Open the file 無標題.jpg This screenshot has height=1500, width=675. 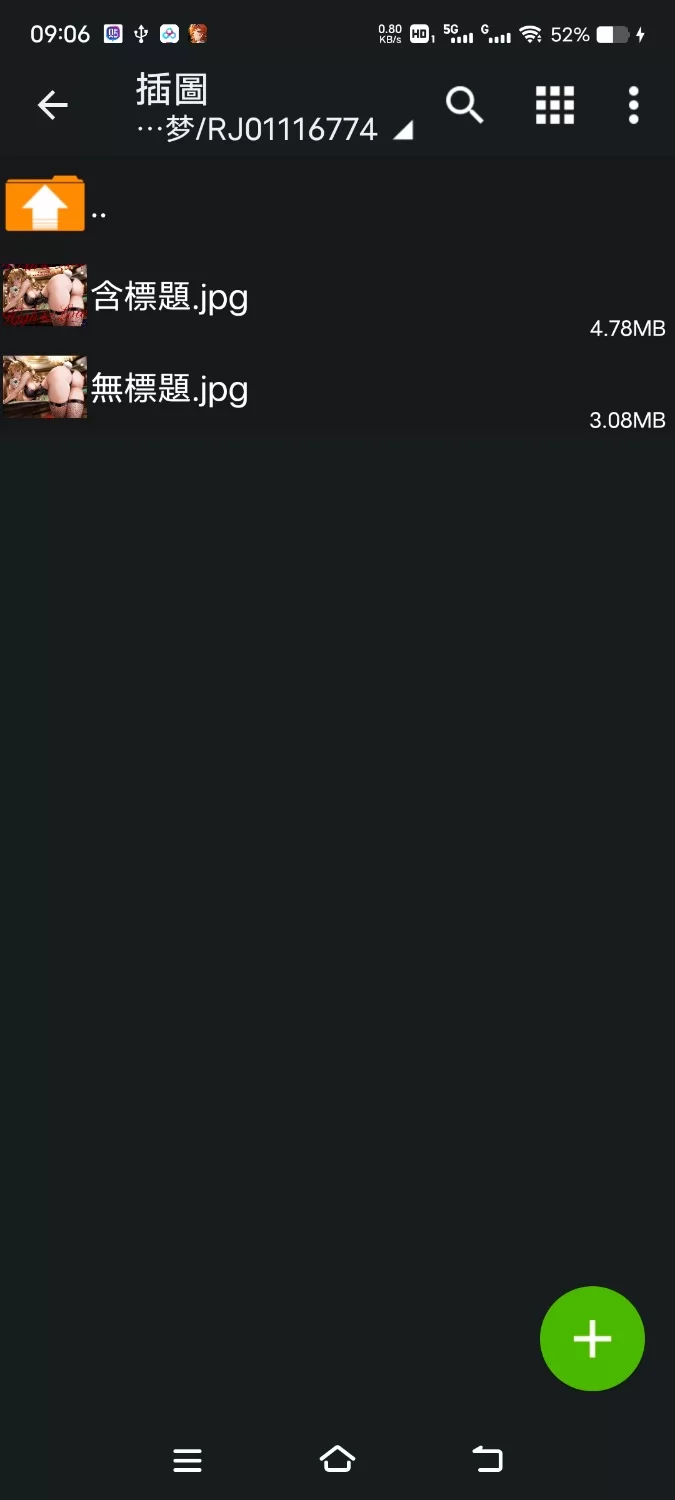170,388
